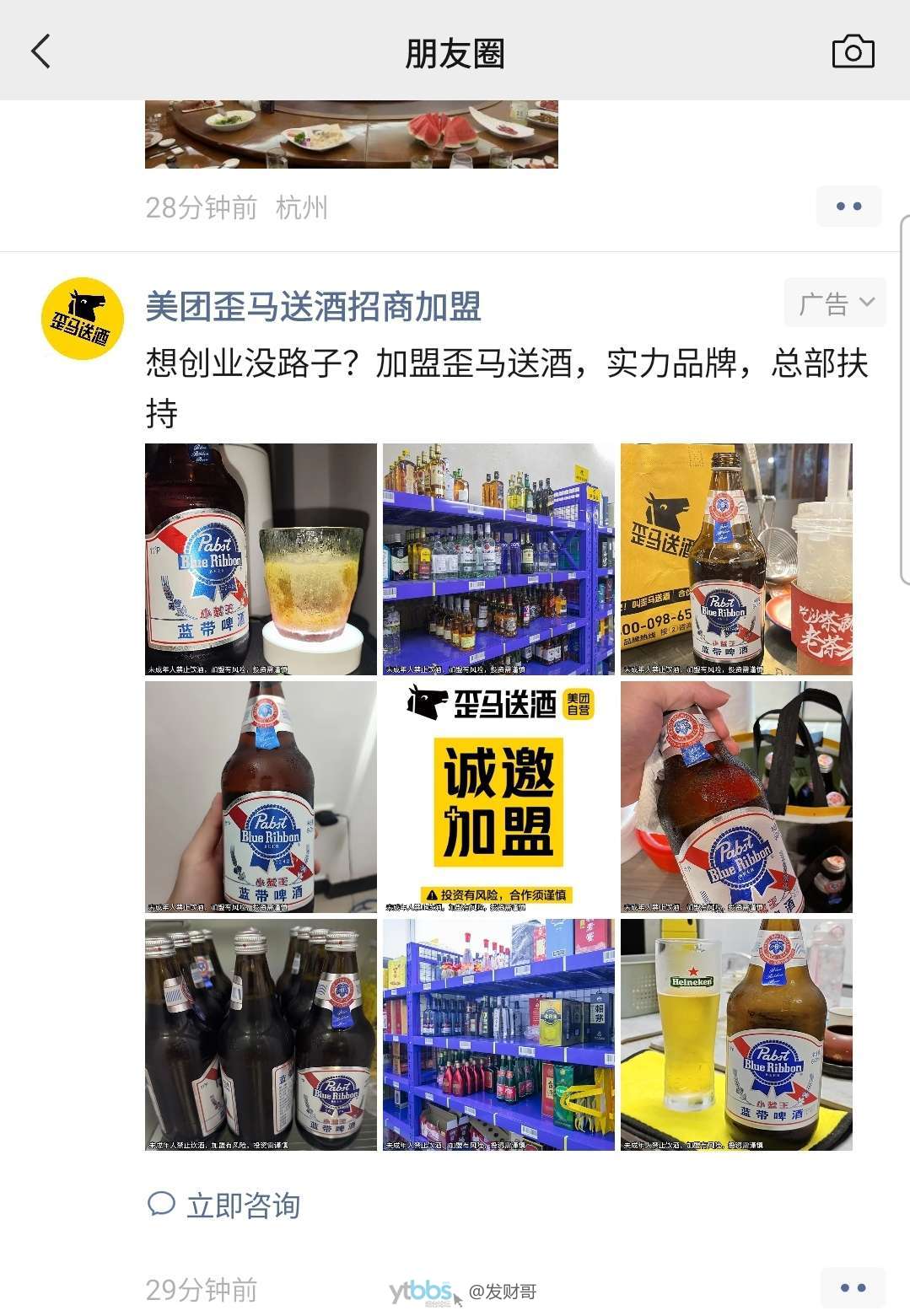This screenshot has height=1316, width=910.
Task: Open the dining table photo in top post
Action: click(351, 135)
